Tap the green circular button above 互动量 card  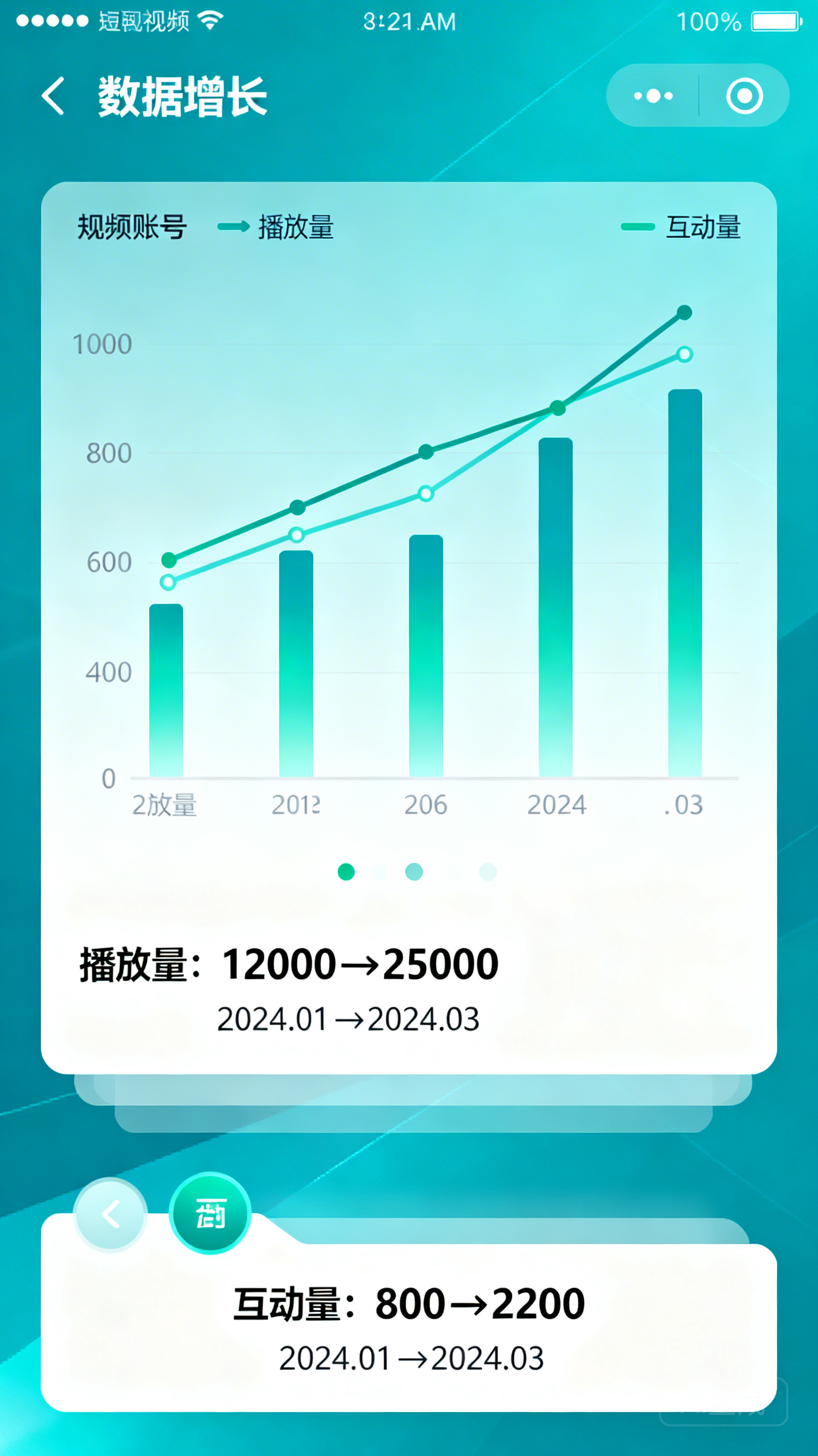point(210,1214)
